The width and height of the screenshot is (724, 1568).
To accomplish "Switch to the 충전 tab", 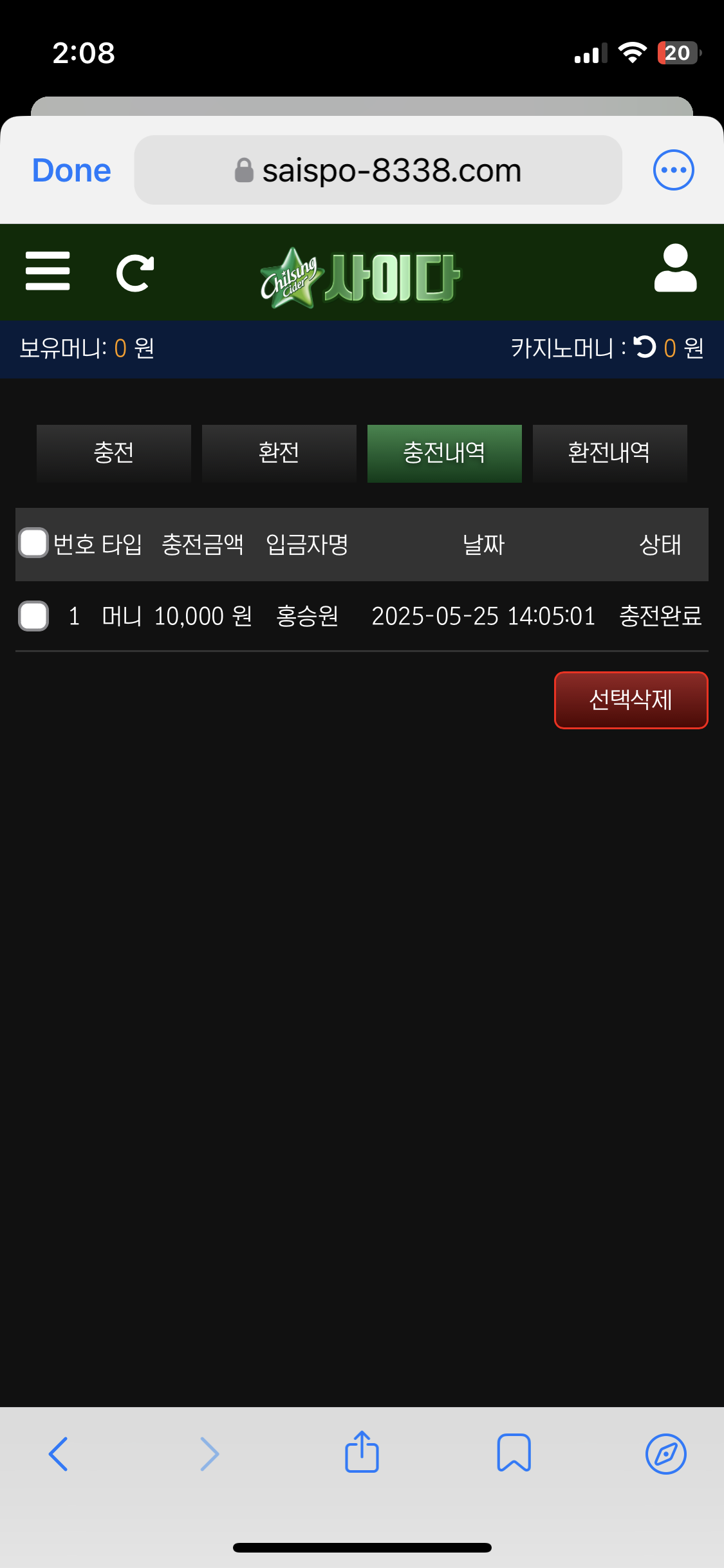I will point(114,453).
